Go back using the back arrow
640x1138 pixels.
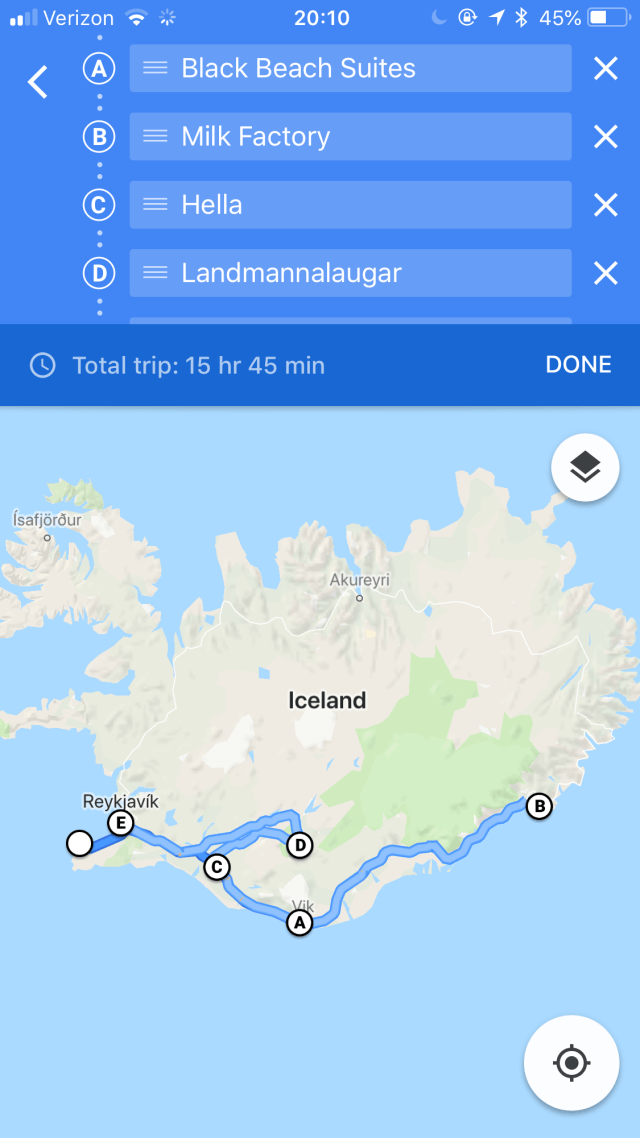tap(37, 82)
